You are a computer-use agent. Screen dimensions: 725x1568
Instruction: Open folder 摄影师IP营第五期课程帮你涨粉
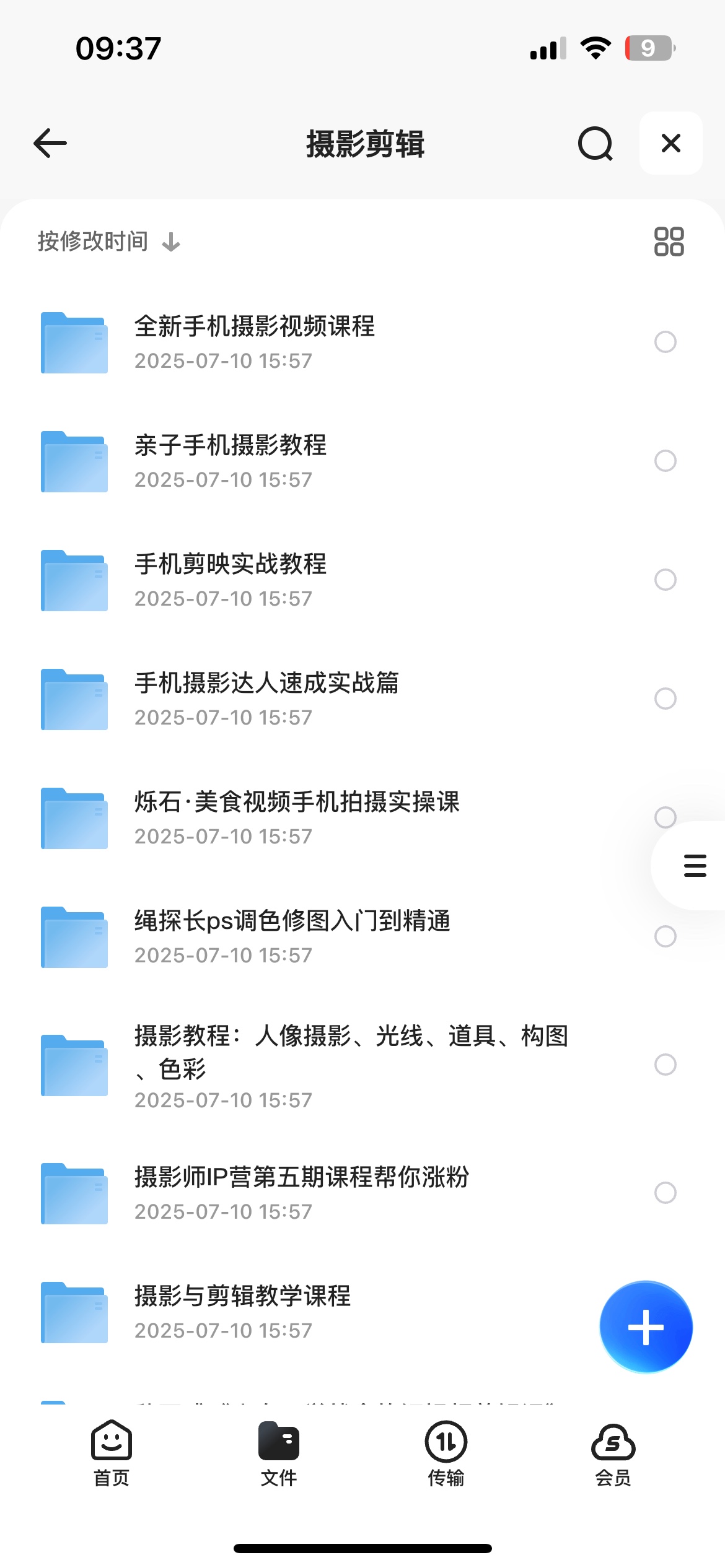tap(335, 1193)
